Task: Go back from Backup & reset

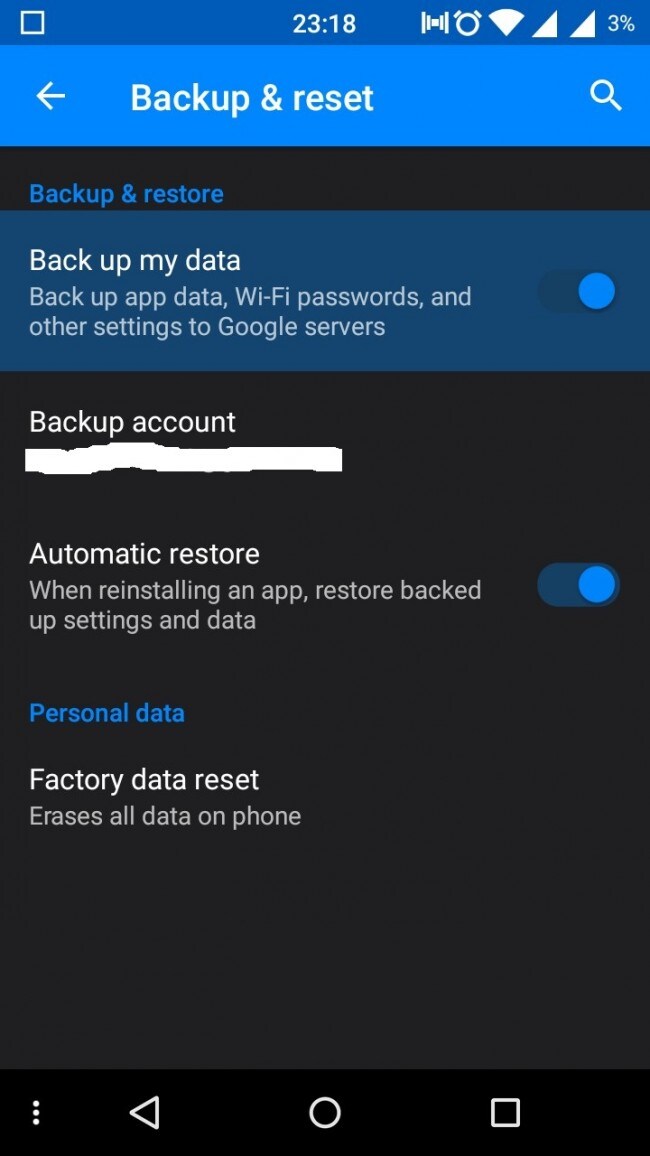Action: 50,97
